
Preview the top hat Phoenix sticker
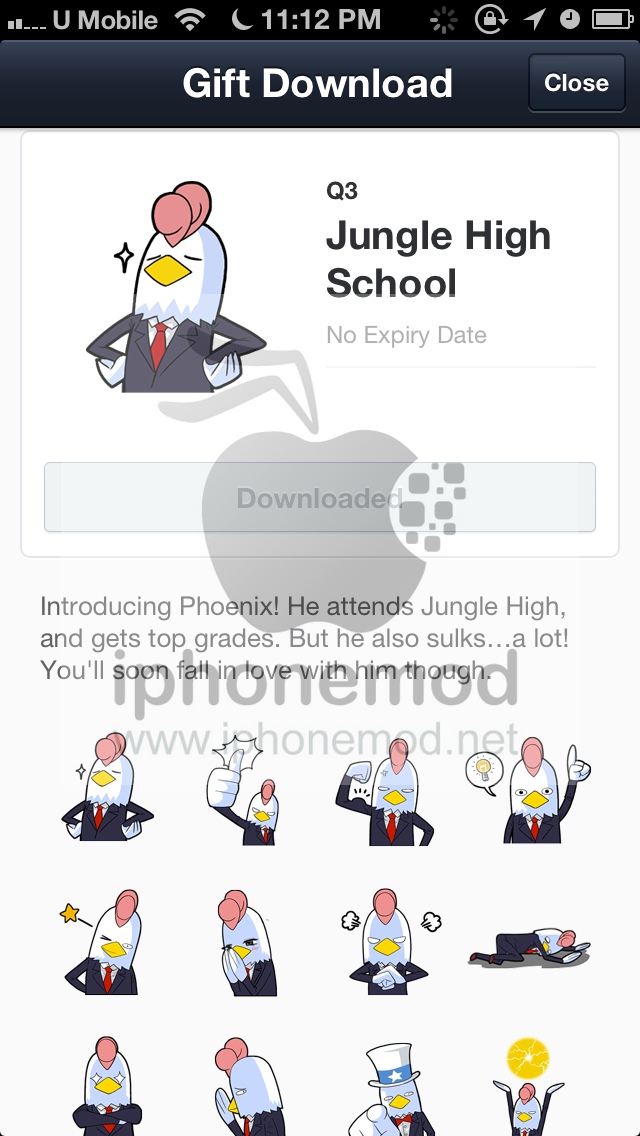tap(391, 1089)
